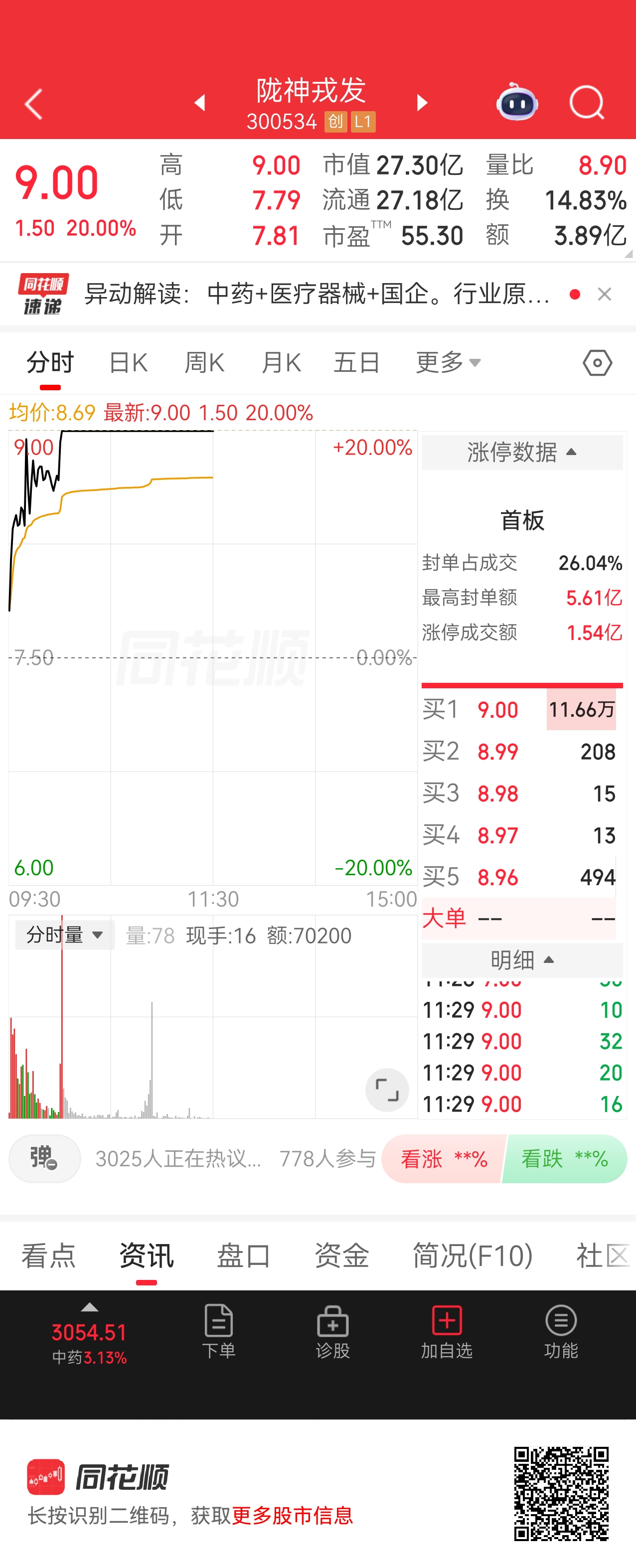The width and height of the screenshot is (636, 1568).
Task: Open the 更多 chart period dropdown
Action: (449, 363)
